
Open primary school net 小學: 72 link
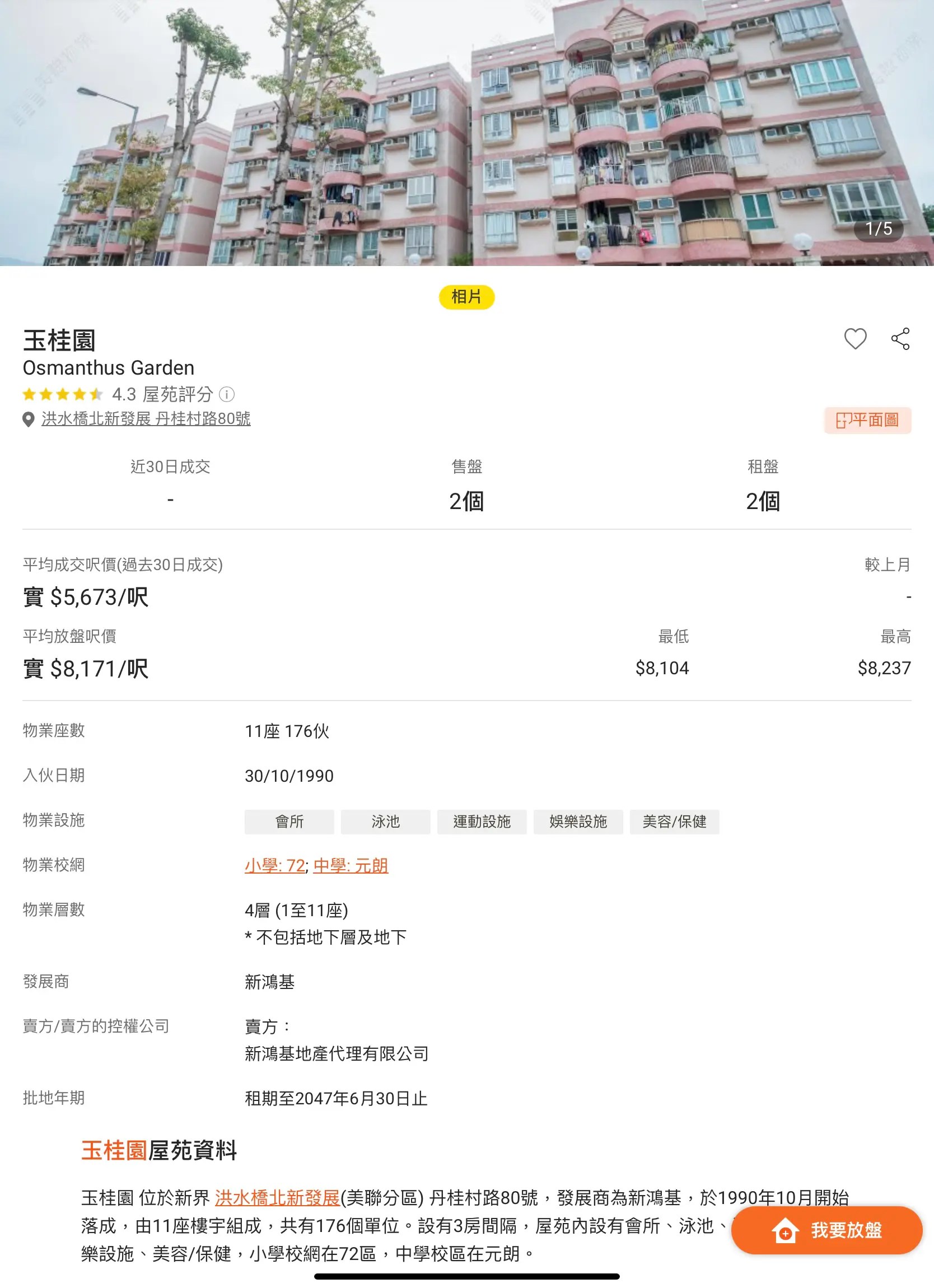[275, 866]
